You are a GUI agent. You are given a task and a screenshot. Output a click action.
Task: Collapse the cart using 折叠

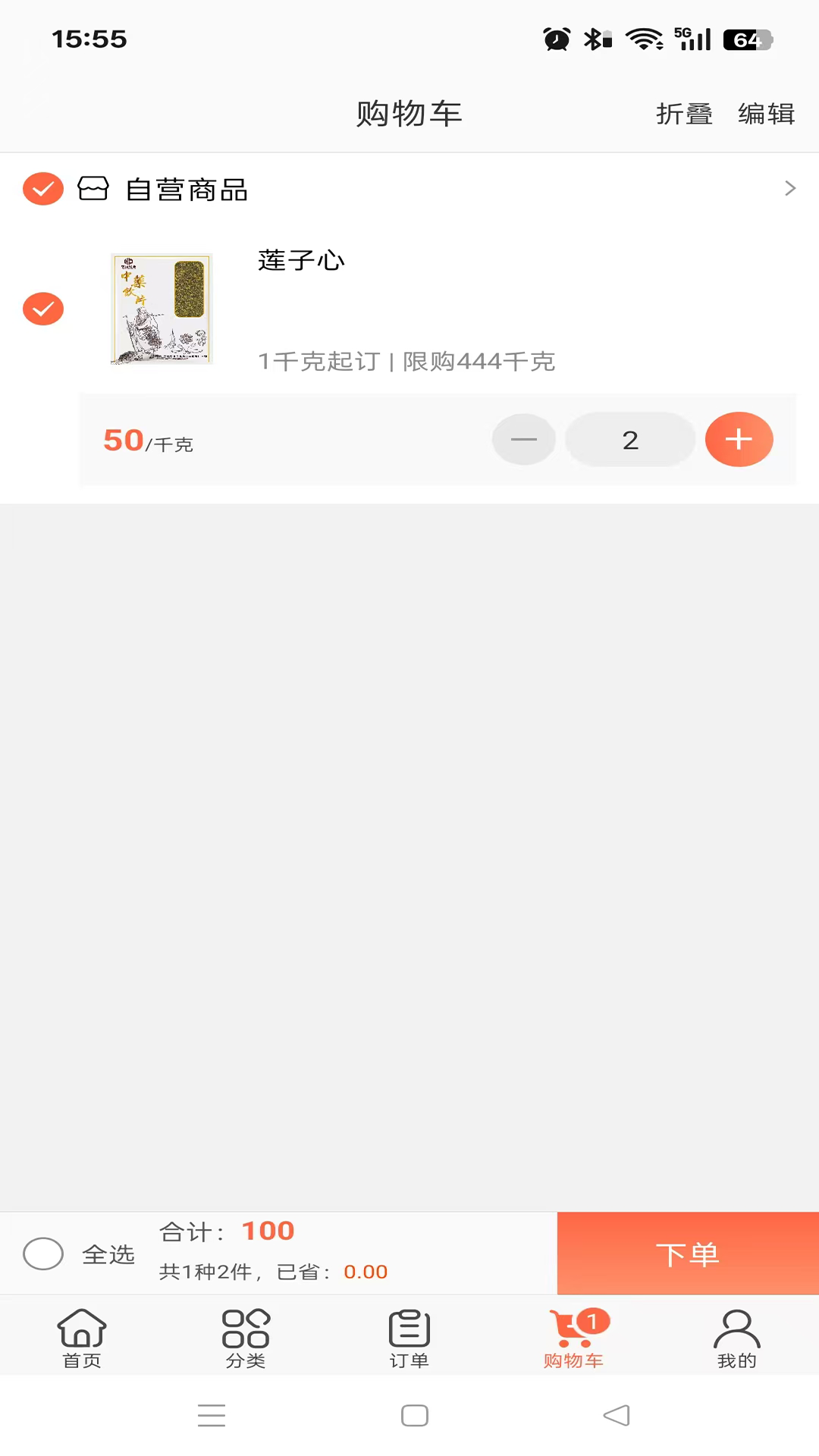click(683, 114)
